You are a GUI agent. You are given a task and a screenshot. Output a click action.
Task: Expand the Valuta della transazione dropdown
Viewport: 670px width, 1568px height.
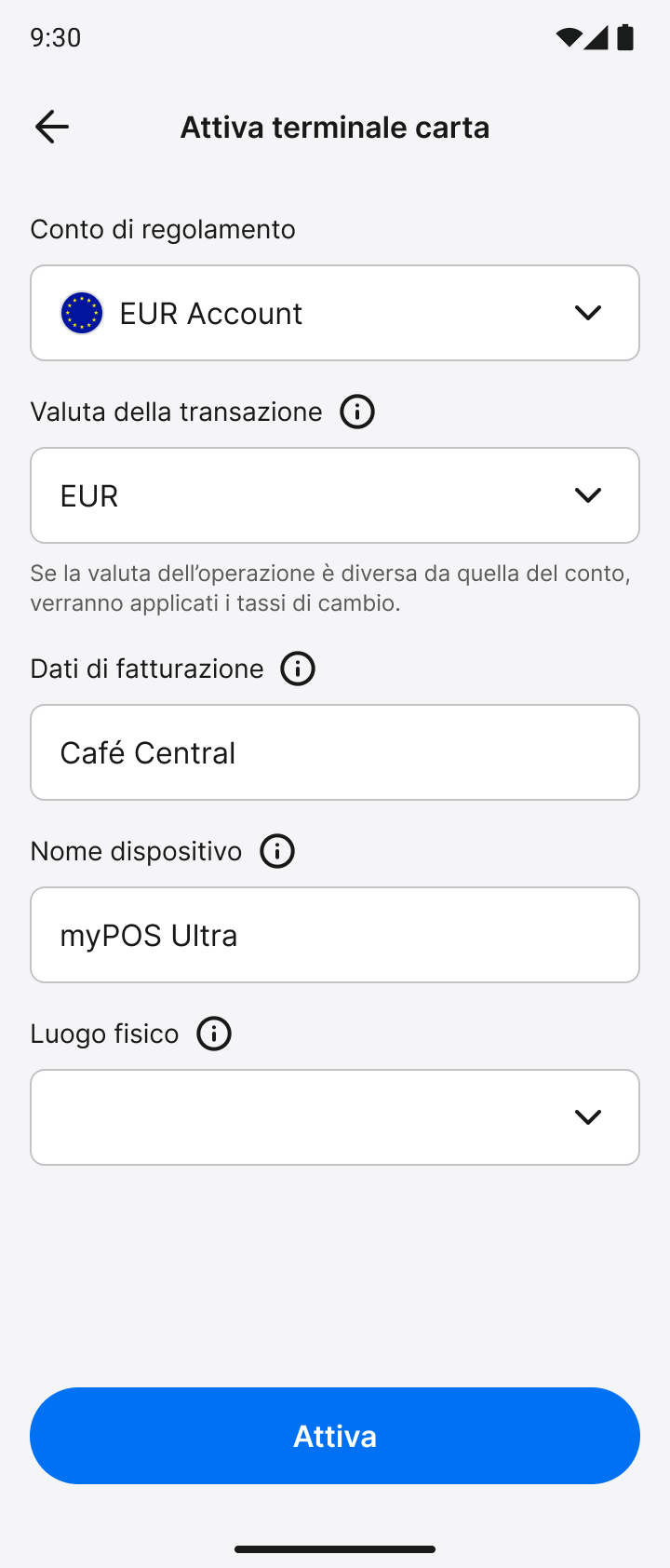pyautogui.click(x=335, y=495)
